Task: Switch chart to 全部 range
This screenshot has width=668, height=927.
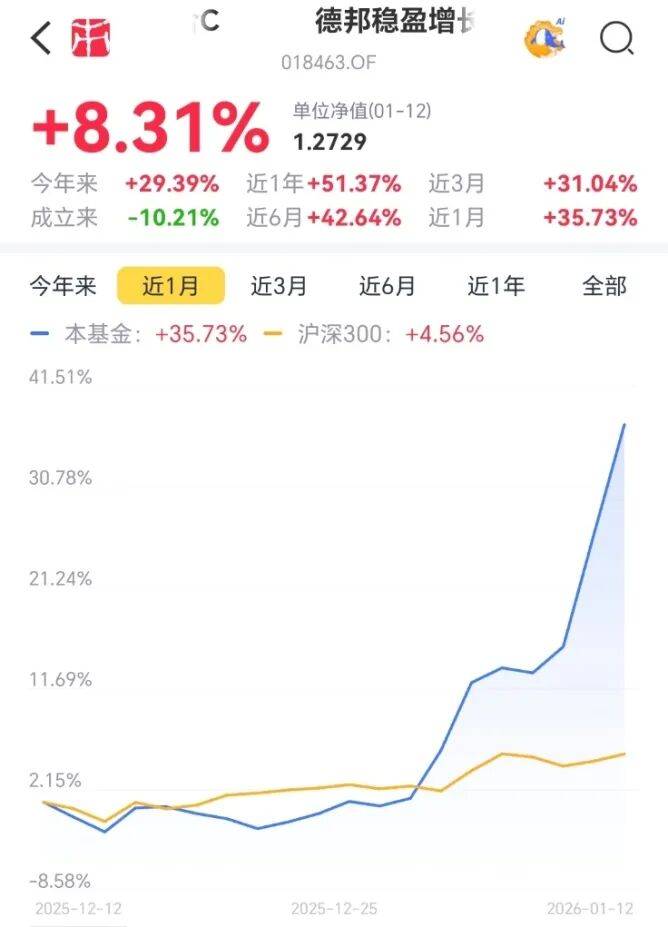Action: (x=604, y=286)
